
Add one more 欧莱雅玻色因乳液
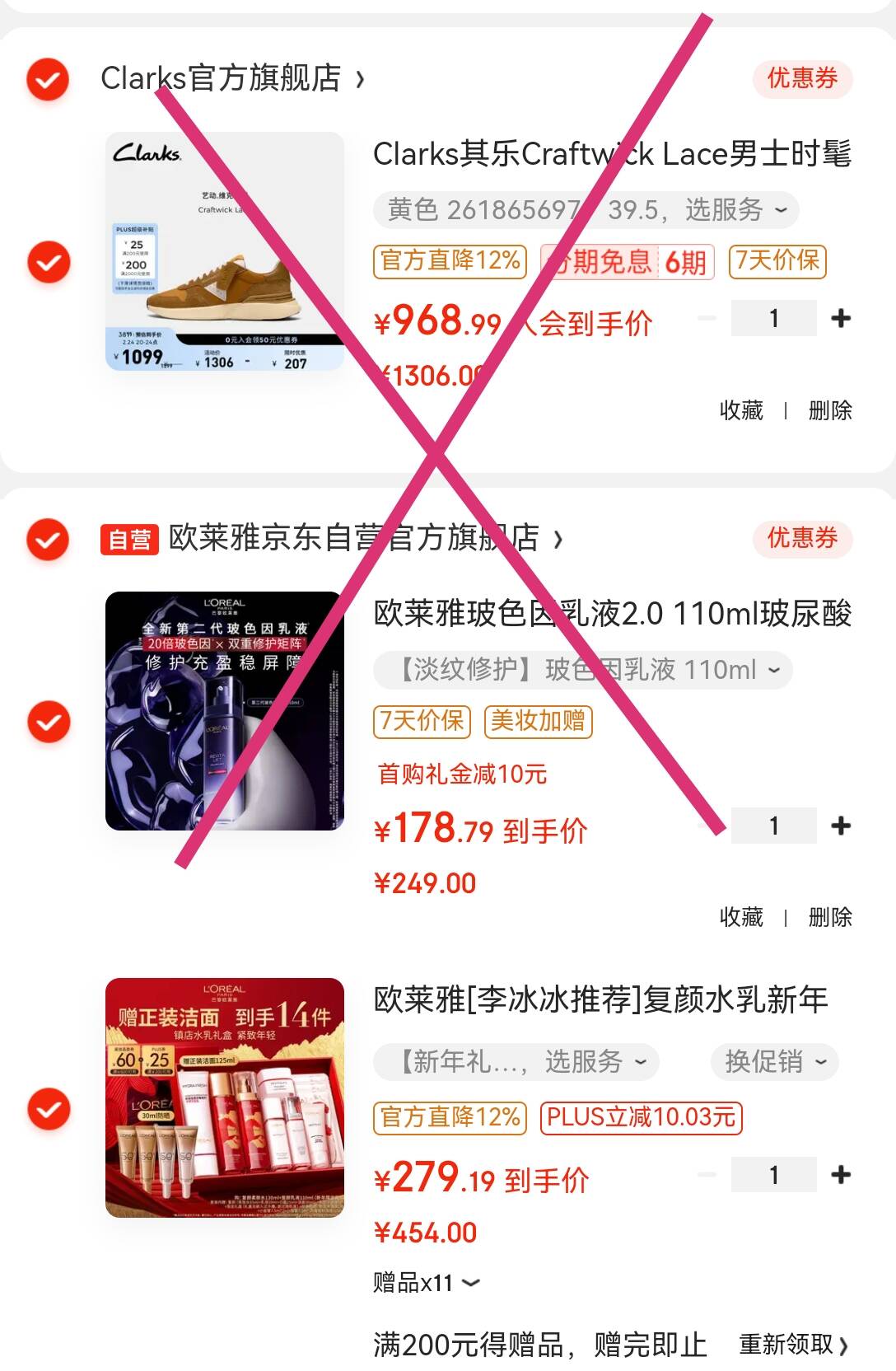pyautogui.click(x=841, y=826)
